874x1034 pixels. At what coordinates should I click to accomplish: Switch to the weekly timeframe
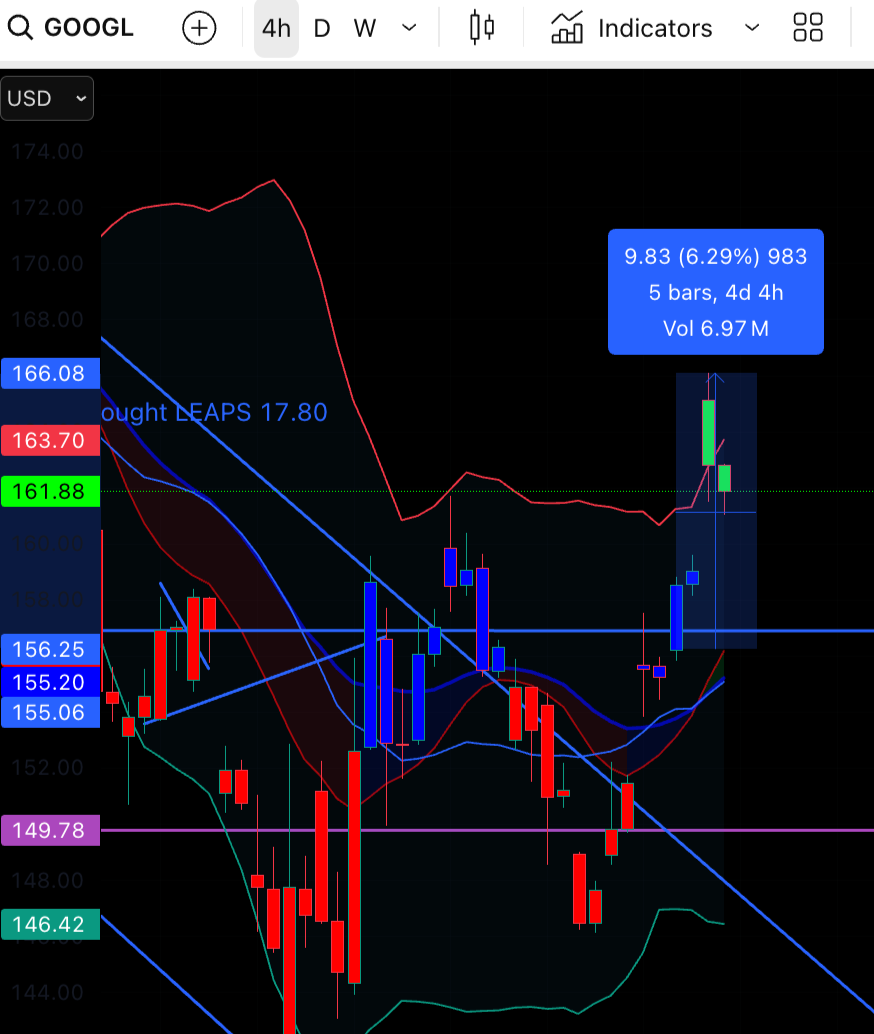pos(365,28)
